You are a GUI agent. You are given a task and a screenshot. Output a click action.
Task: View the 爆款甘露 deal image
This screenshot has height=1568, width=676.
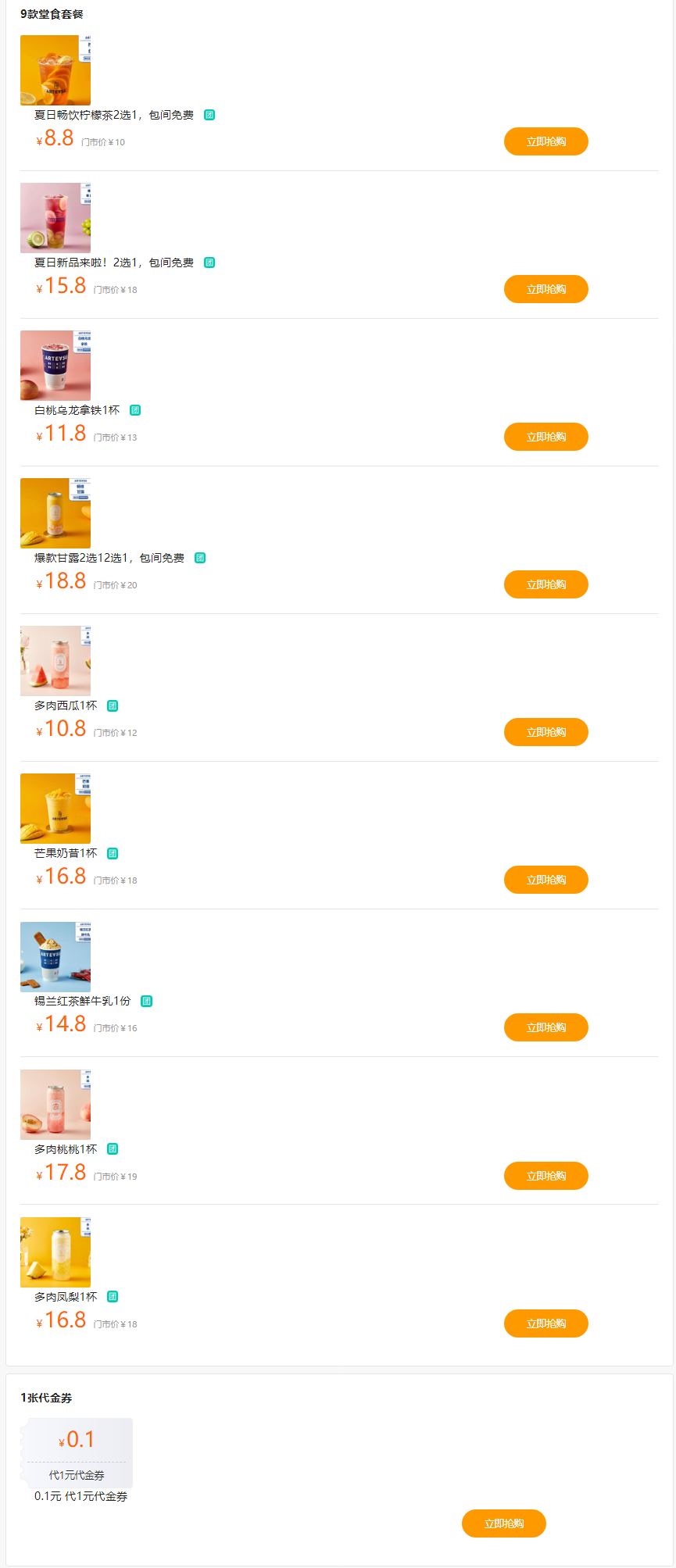click(x=55, y=513)
